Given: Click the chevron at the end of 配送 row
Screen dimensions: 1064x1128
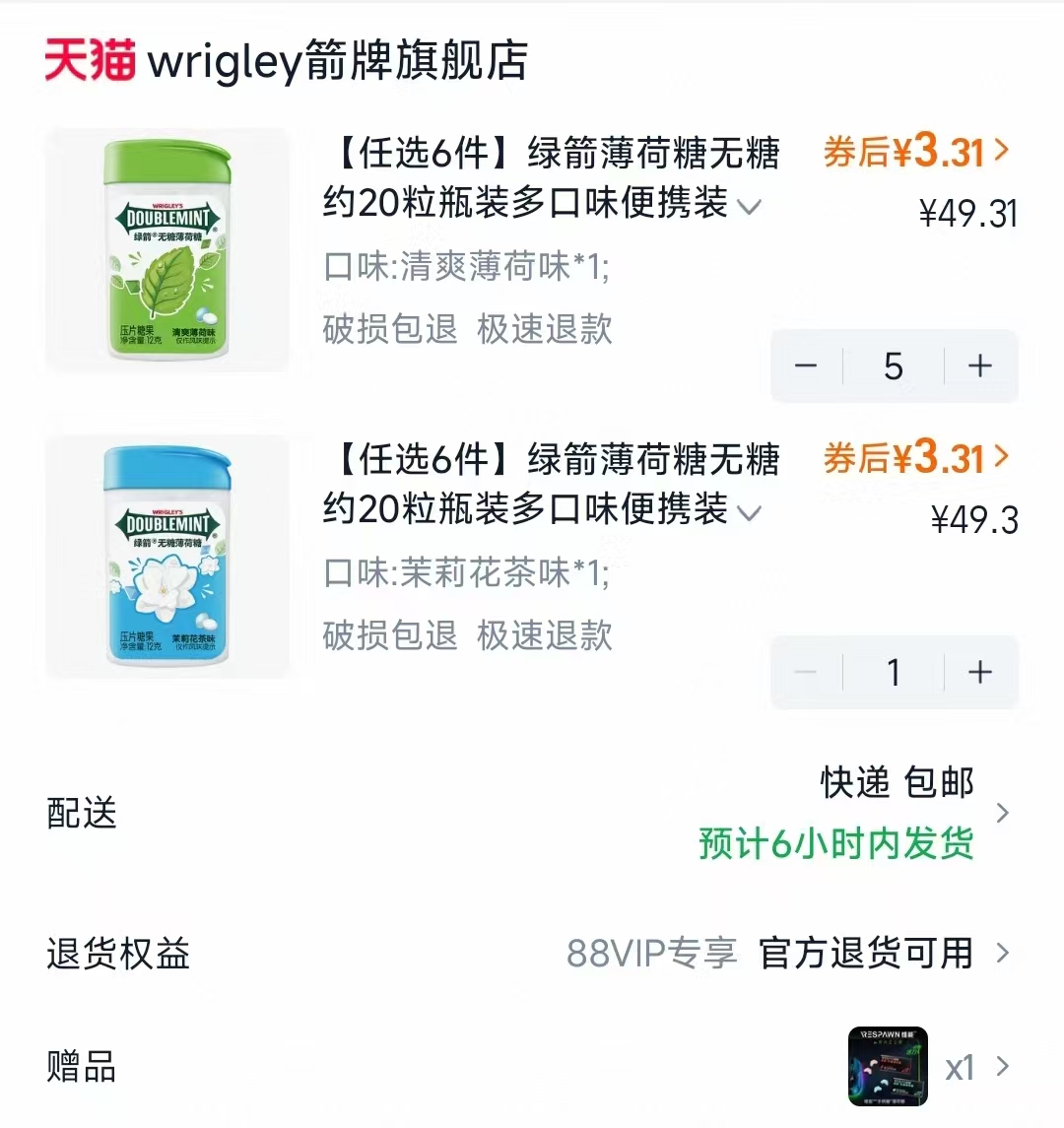Looking at the screenshot, I should [1004, 813].
